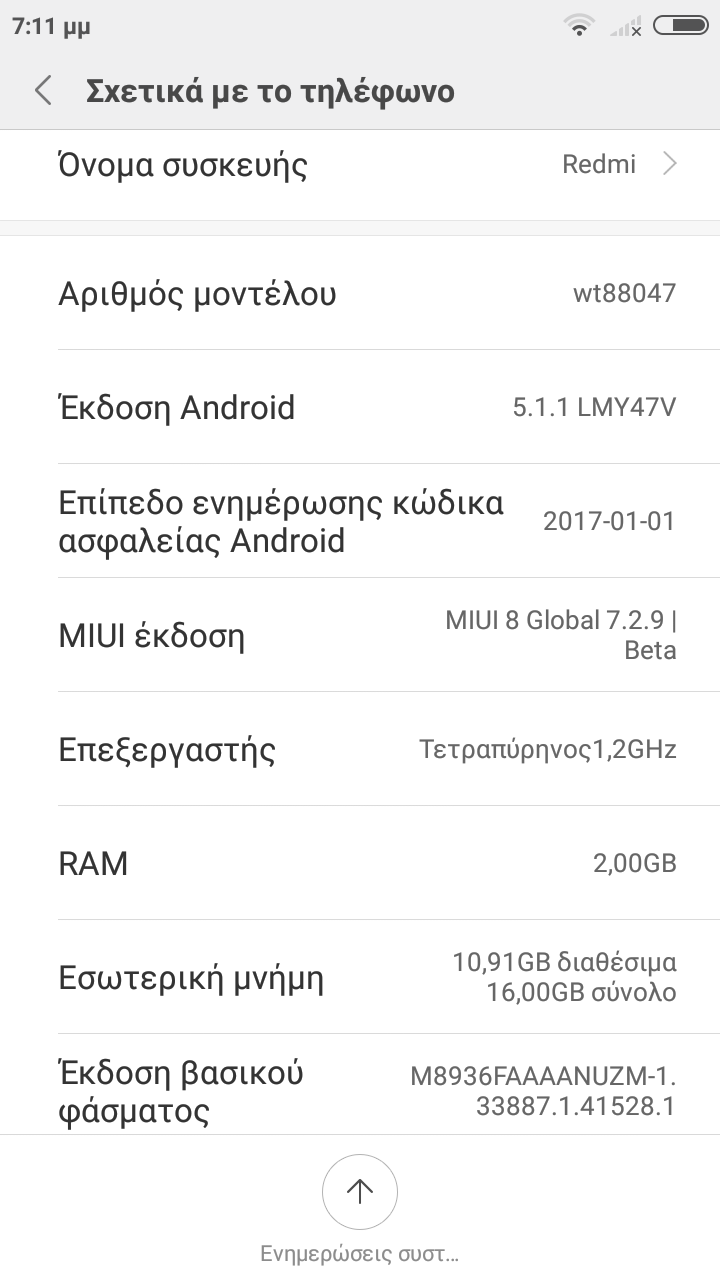Open the Εσωτερική μνήμη row

pos(360,977)
